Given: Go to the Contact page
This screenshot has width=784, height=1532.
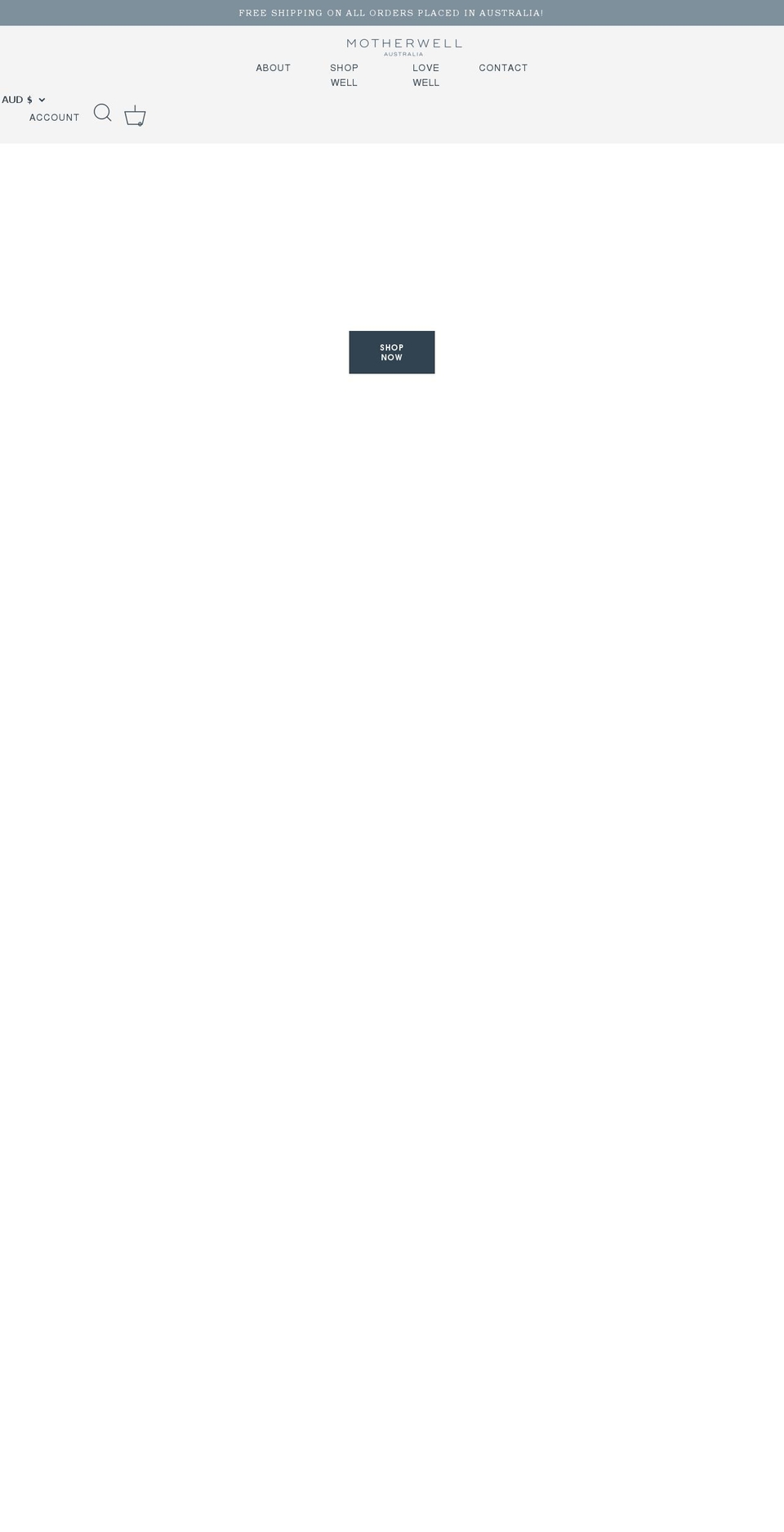Looking at the screenshot, I should point(503,68).
